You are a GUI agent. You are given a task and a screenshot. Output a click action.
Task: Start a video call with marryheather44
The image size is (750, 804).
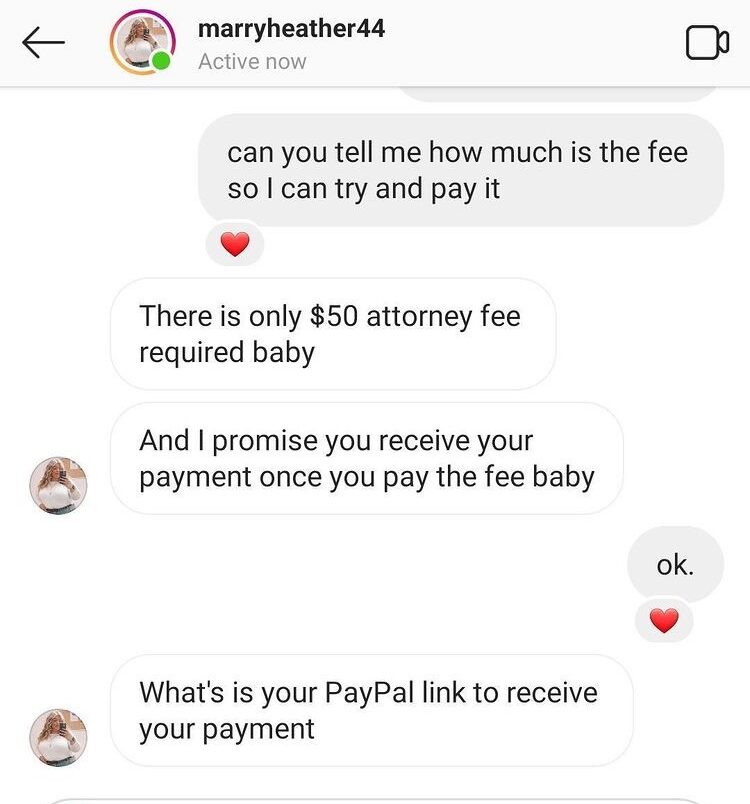click(706, 43)
